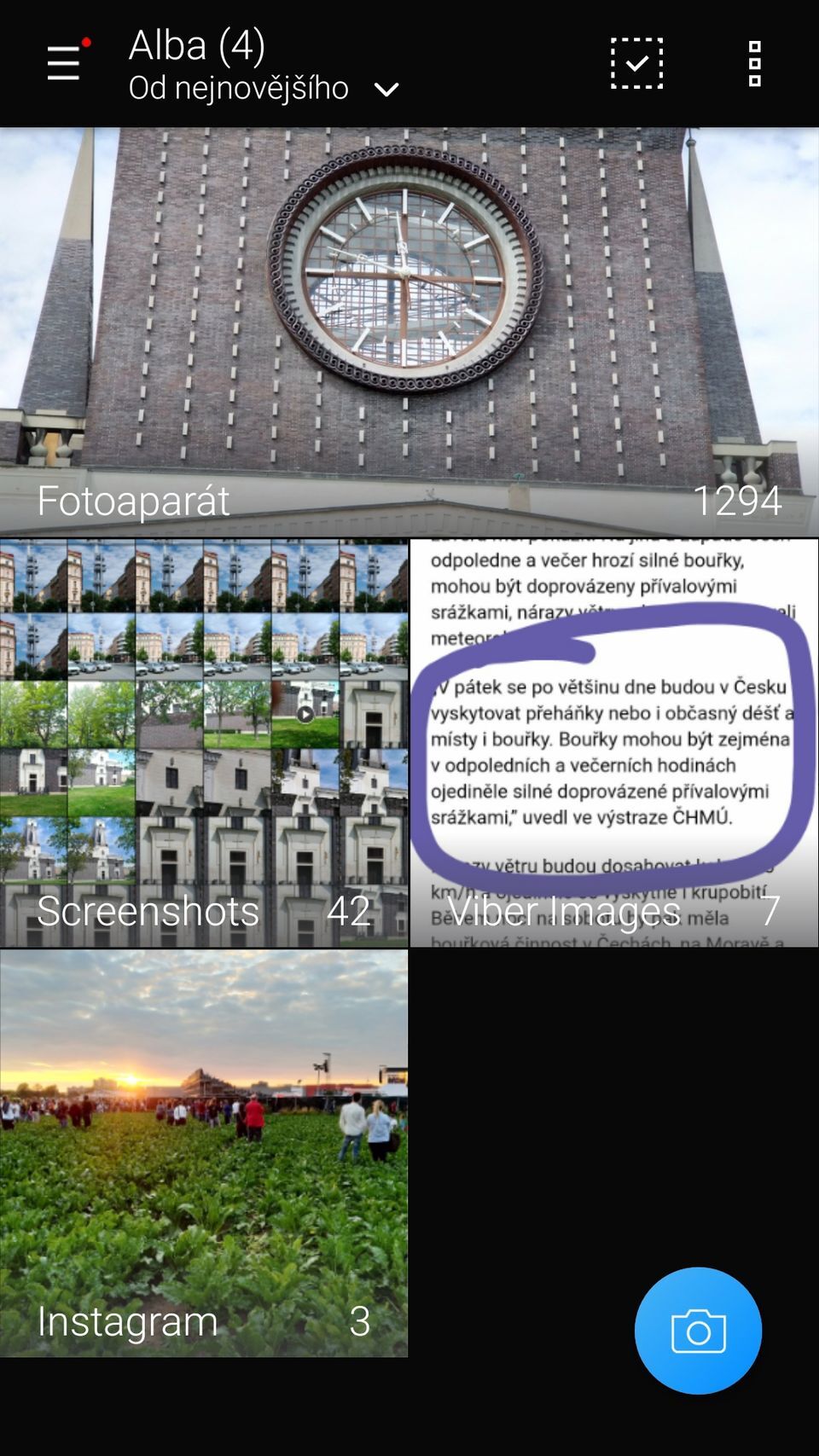Launch the camera with the blue button
This screenshot has height=1456, width=819.
(x=698, y=1331)
